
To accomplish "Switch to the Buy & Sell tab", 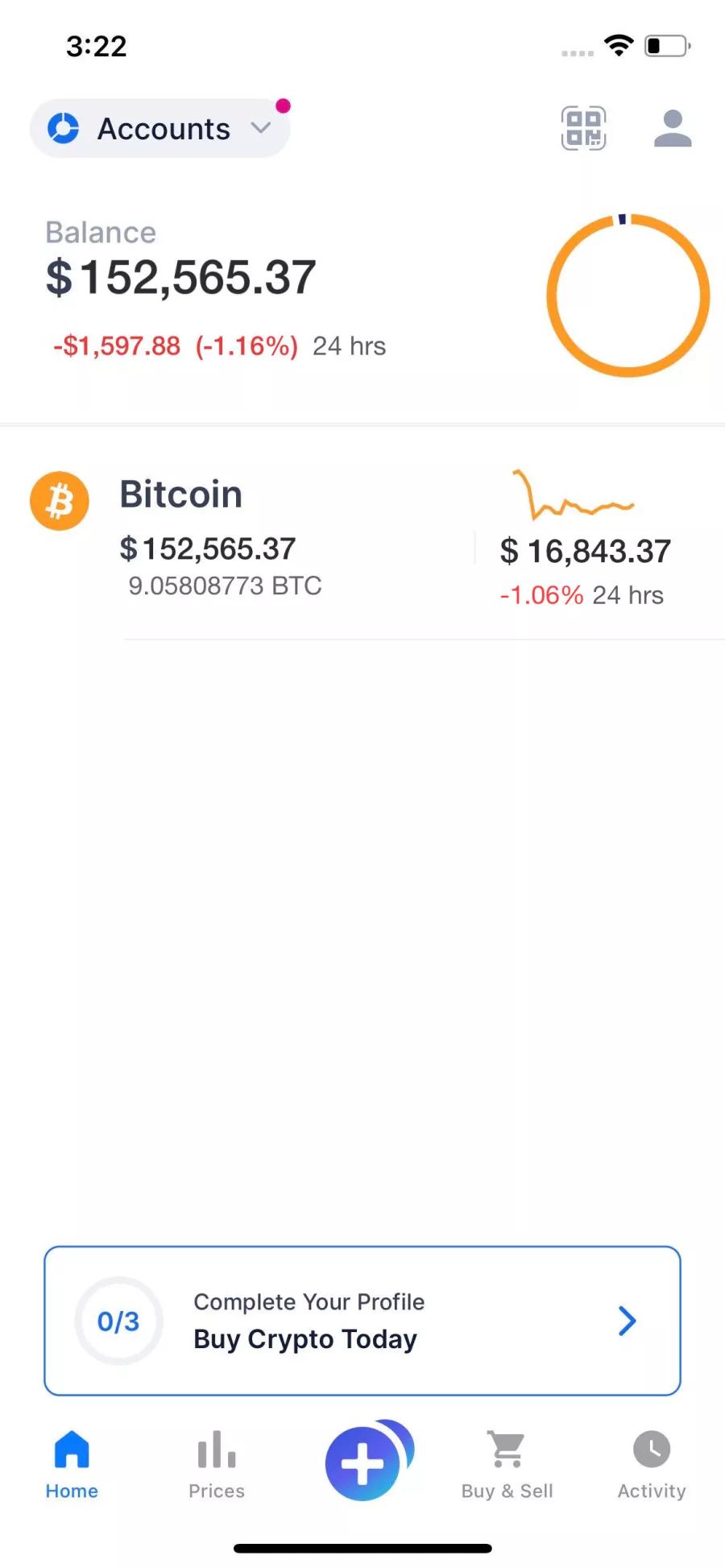I will pyautogui.click(x=507, y=1465).
